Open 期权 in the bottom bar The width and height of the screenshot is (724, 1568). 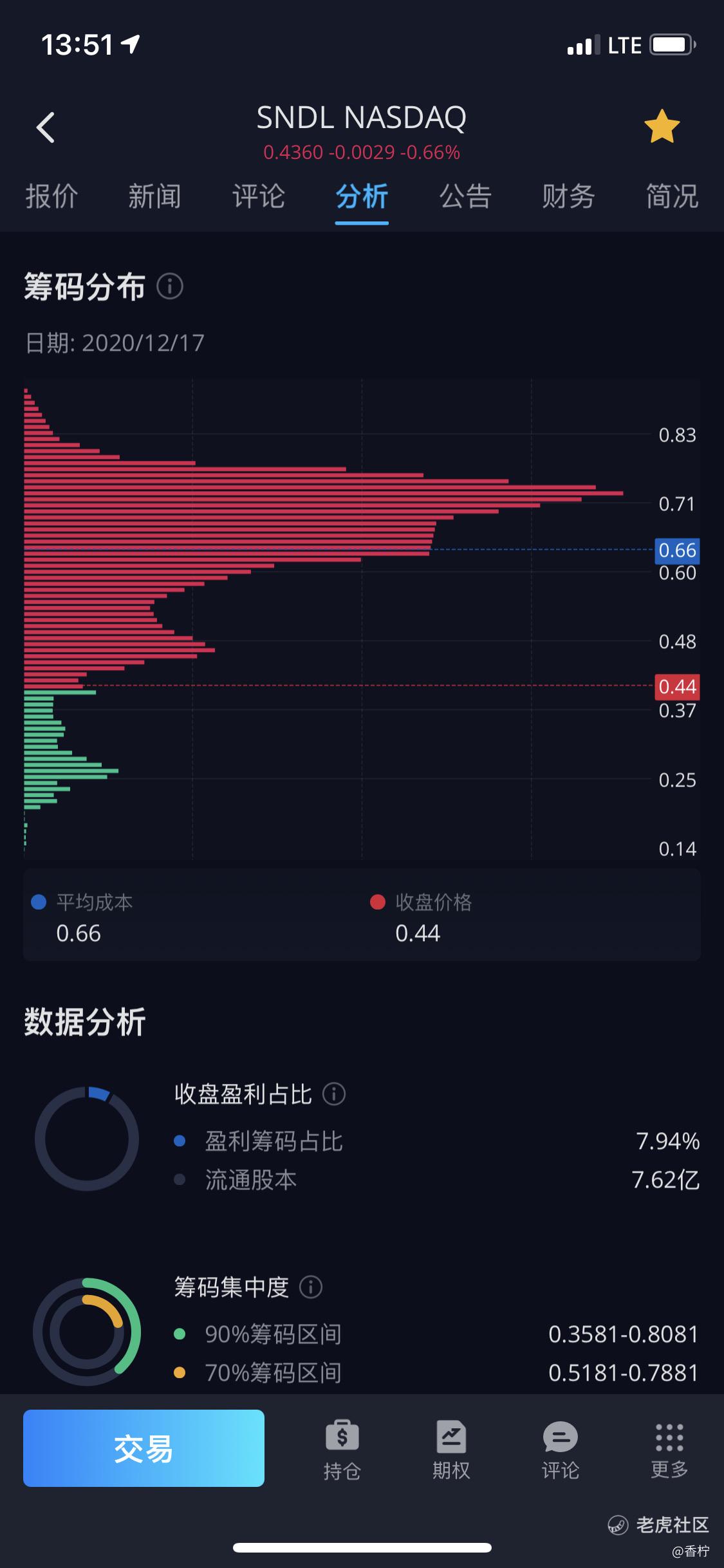451,1450
